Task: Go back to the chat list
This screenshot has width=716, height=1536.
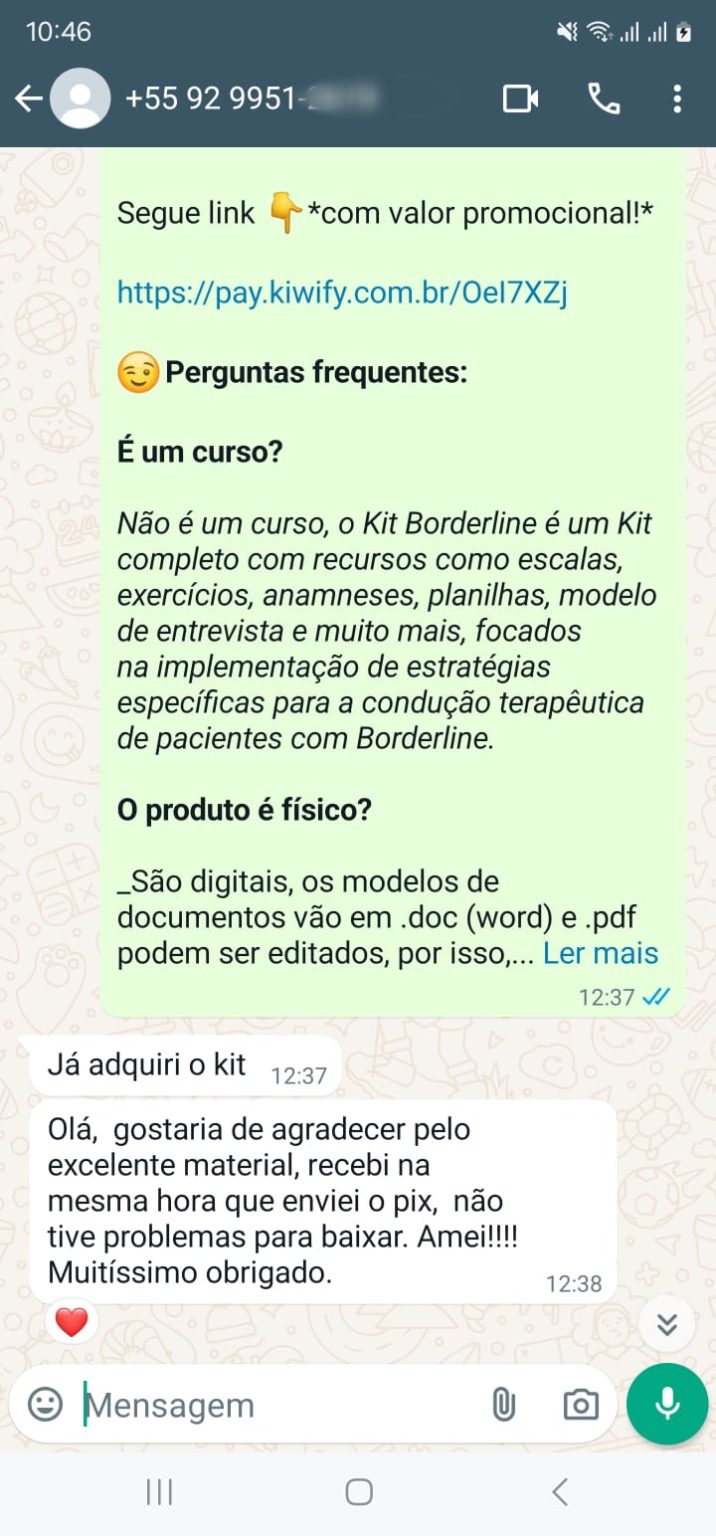Action: [28, 98]
